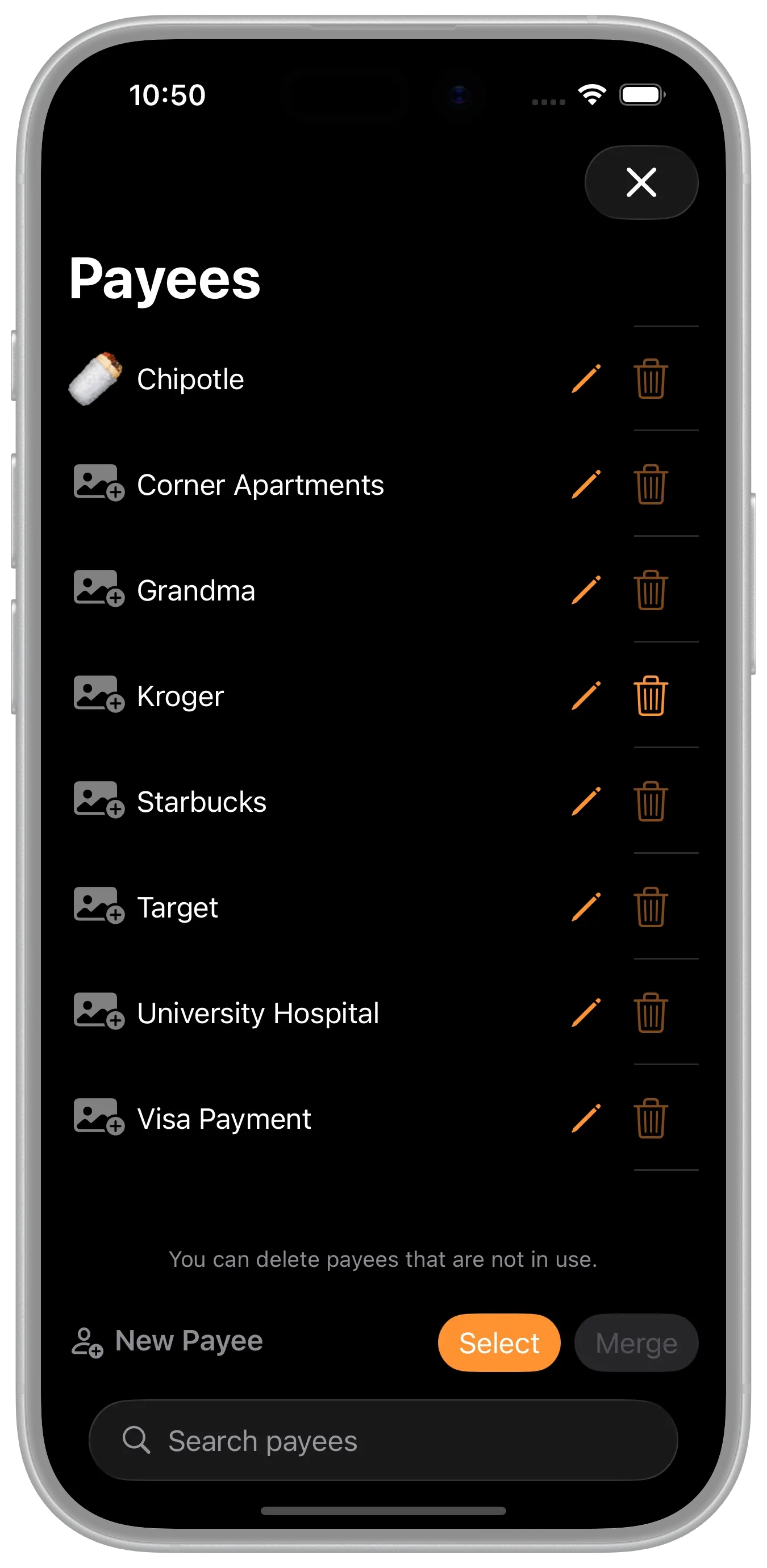767x1568 pixels.
Task: Change the Chipotle burrito image
Action: click(x=96, y=378)
